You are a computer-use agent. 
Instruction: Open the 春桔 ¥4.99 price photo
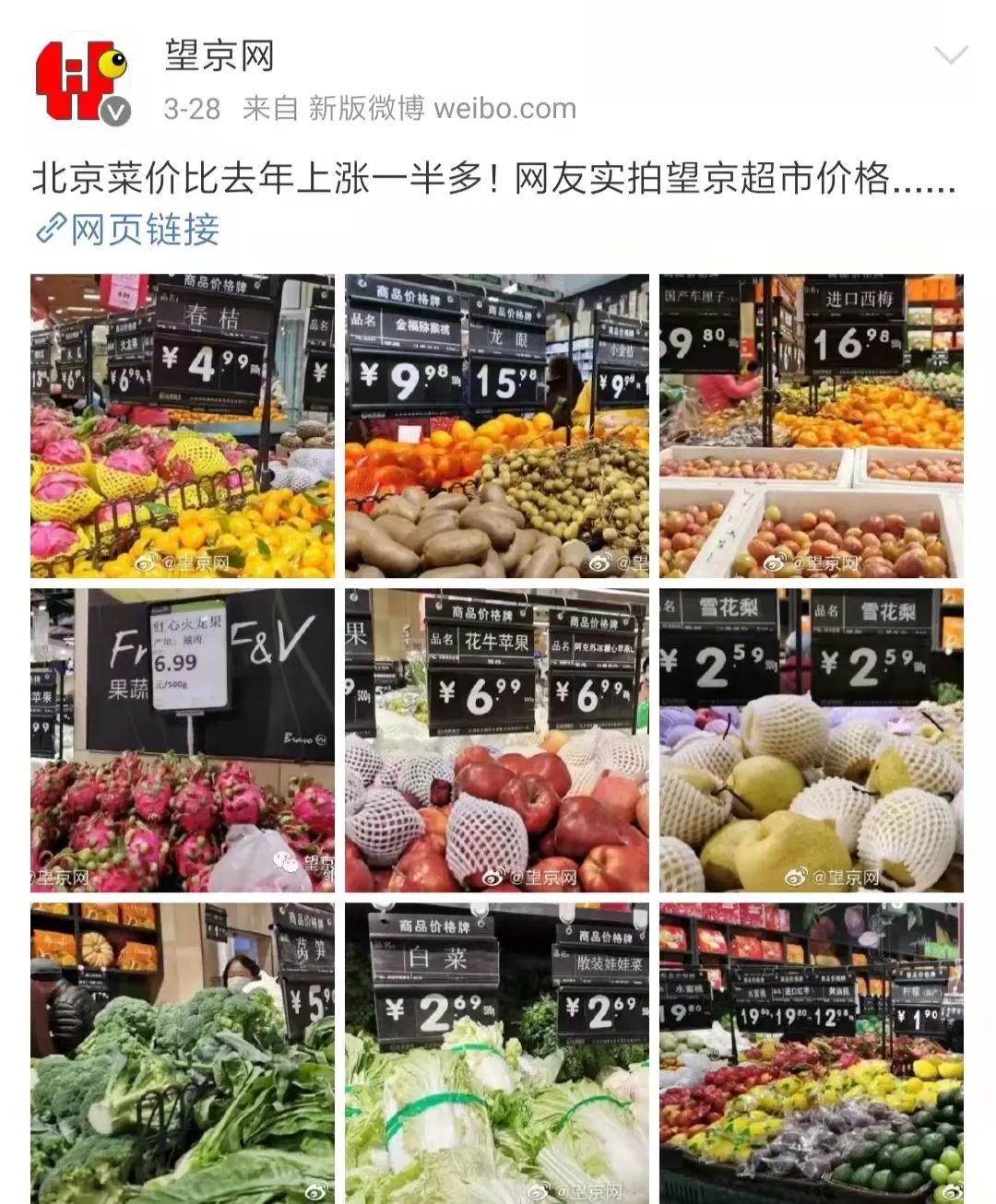pos(182,424)
